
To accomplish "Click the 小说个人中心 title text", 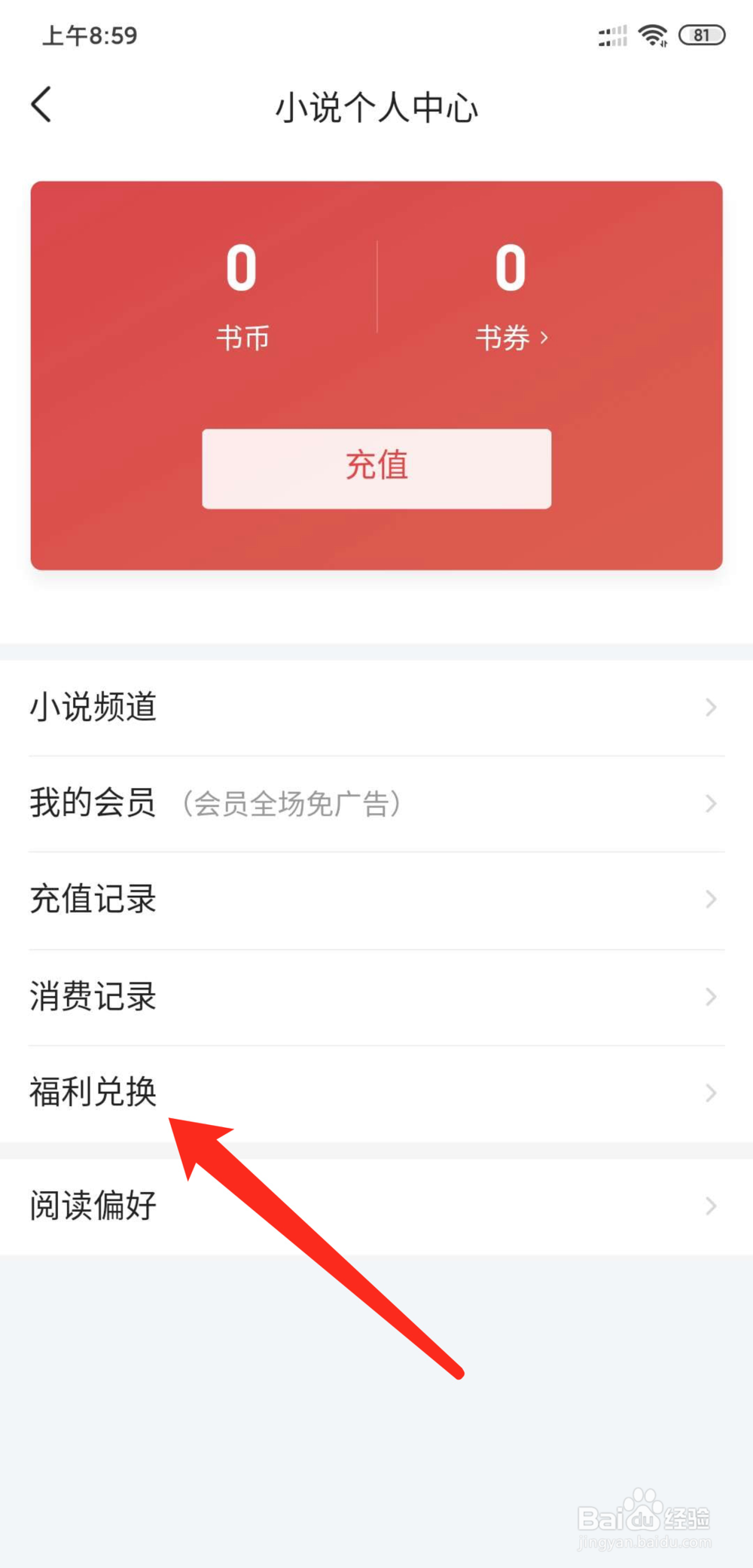I will click(376, 106).
